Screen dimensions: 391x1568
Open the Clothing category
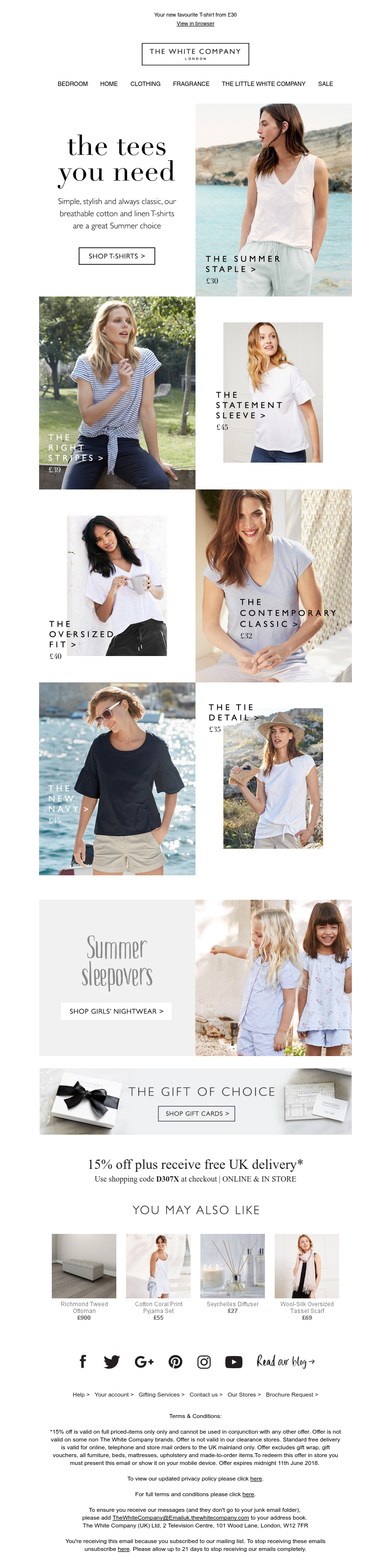pos(145,84)
